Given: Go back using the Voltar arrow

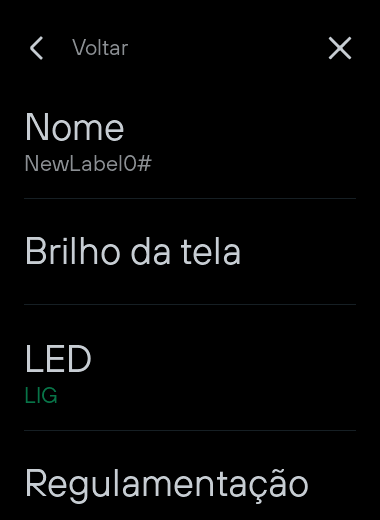Looking at the screenshot, I should (37, 48).
